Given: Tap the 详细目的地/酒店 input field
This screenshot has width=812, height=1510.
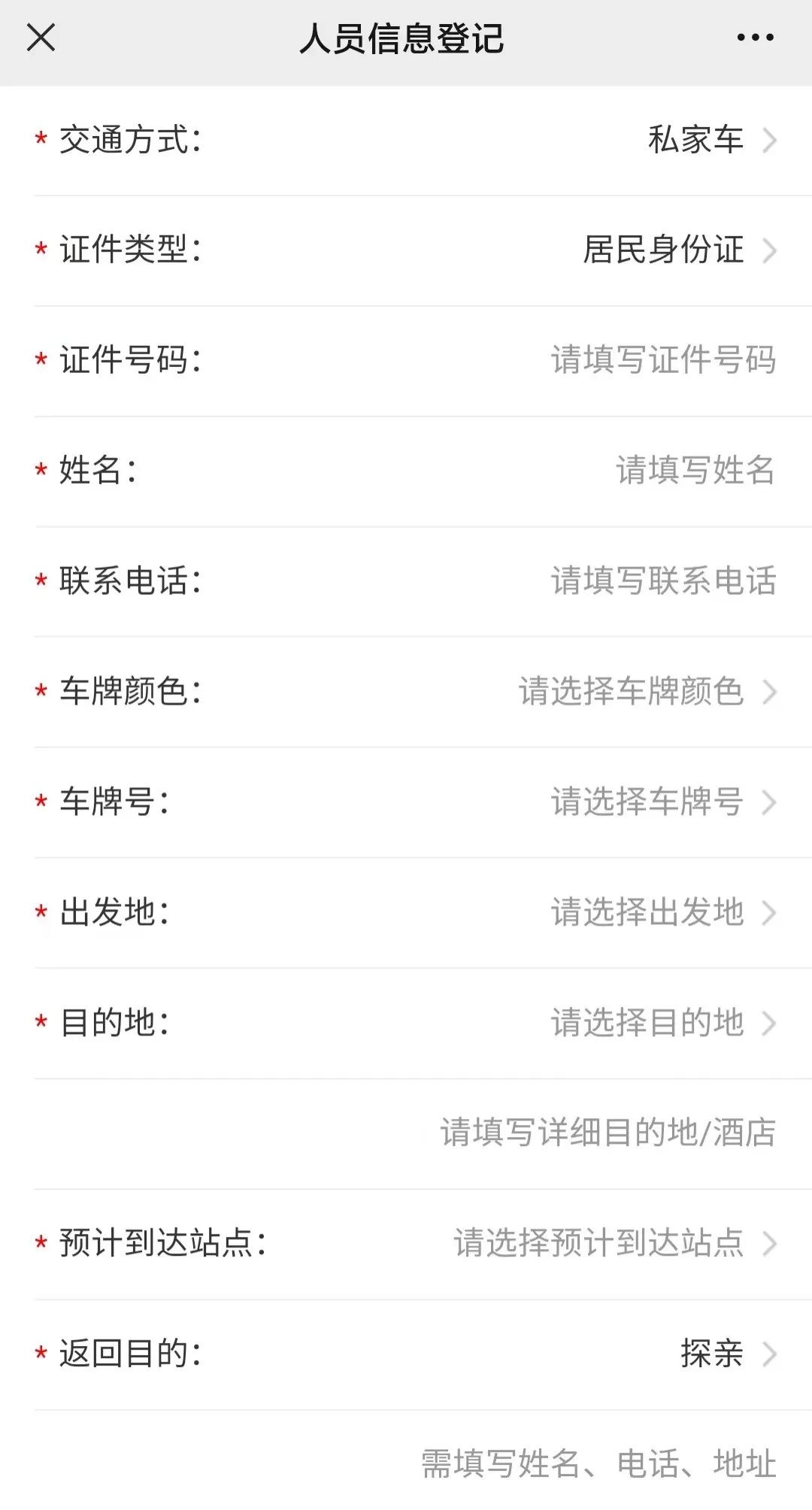Looking at the screenshot, I should click(607, 1132).
